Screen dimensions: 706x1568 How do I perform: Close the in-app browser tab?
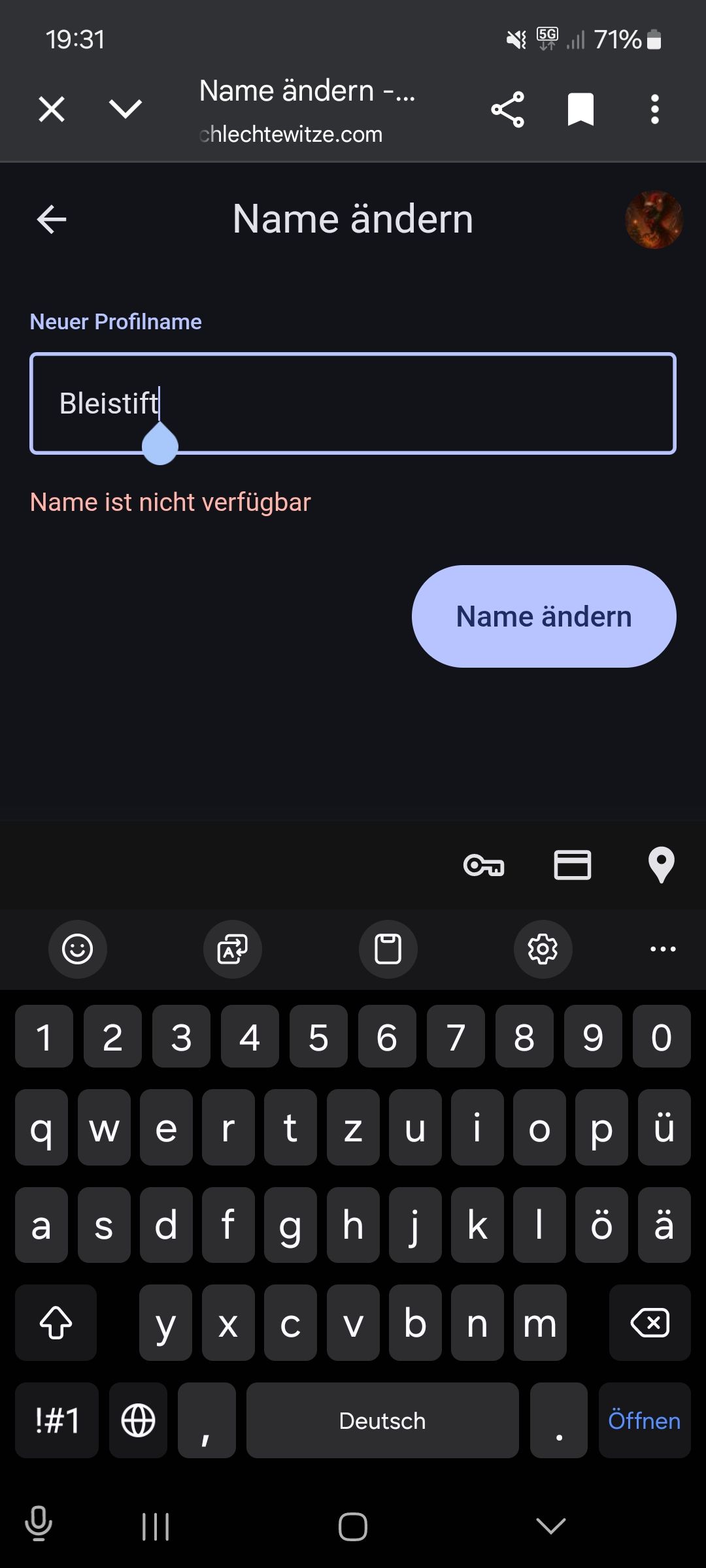pyautogui.click(x=52, y=109)
